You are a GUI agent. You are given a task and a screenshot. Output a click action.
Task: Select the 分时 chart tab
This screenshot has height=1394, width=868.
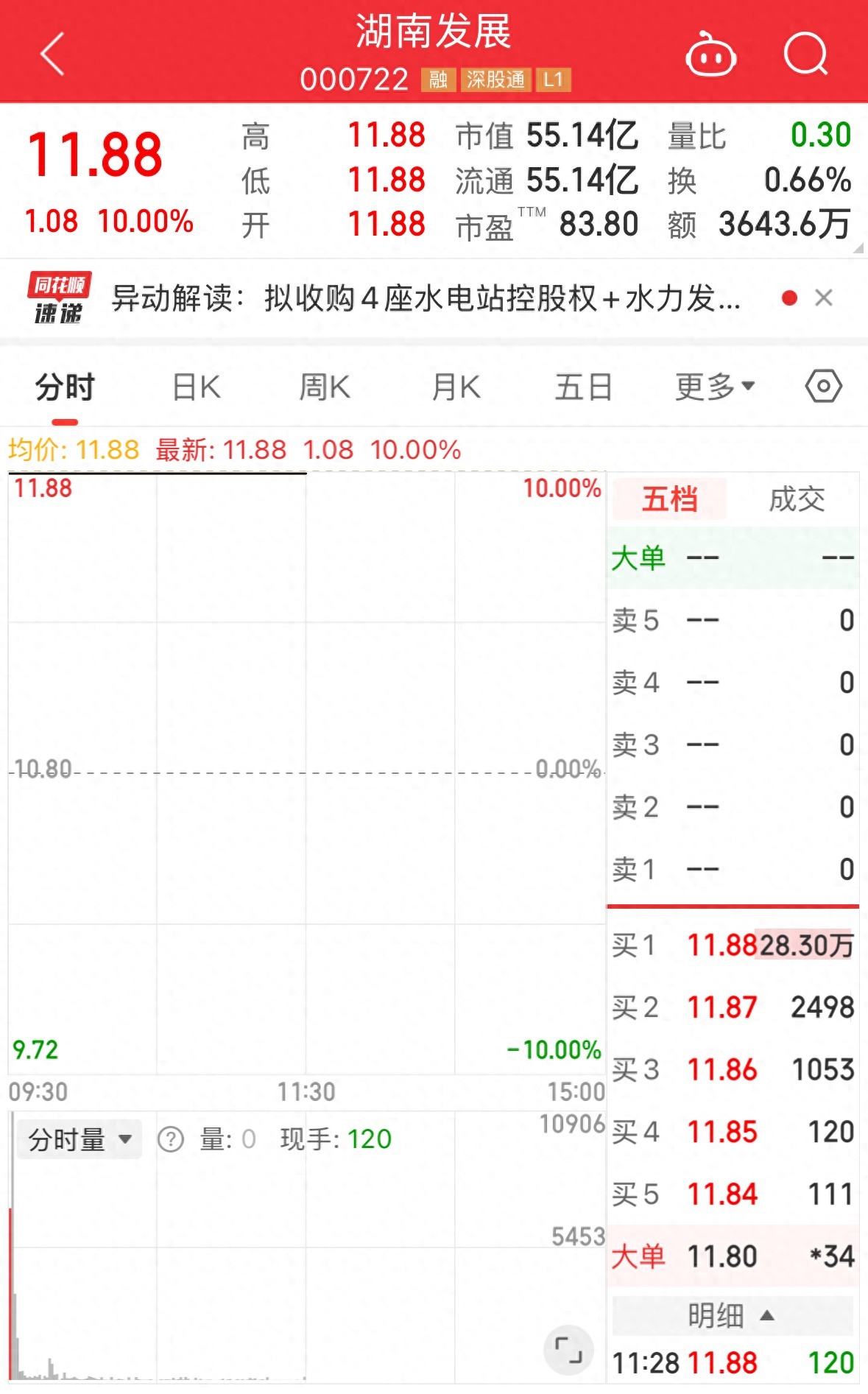[65, 387]
